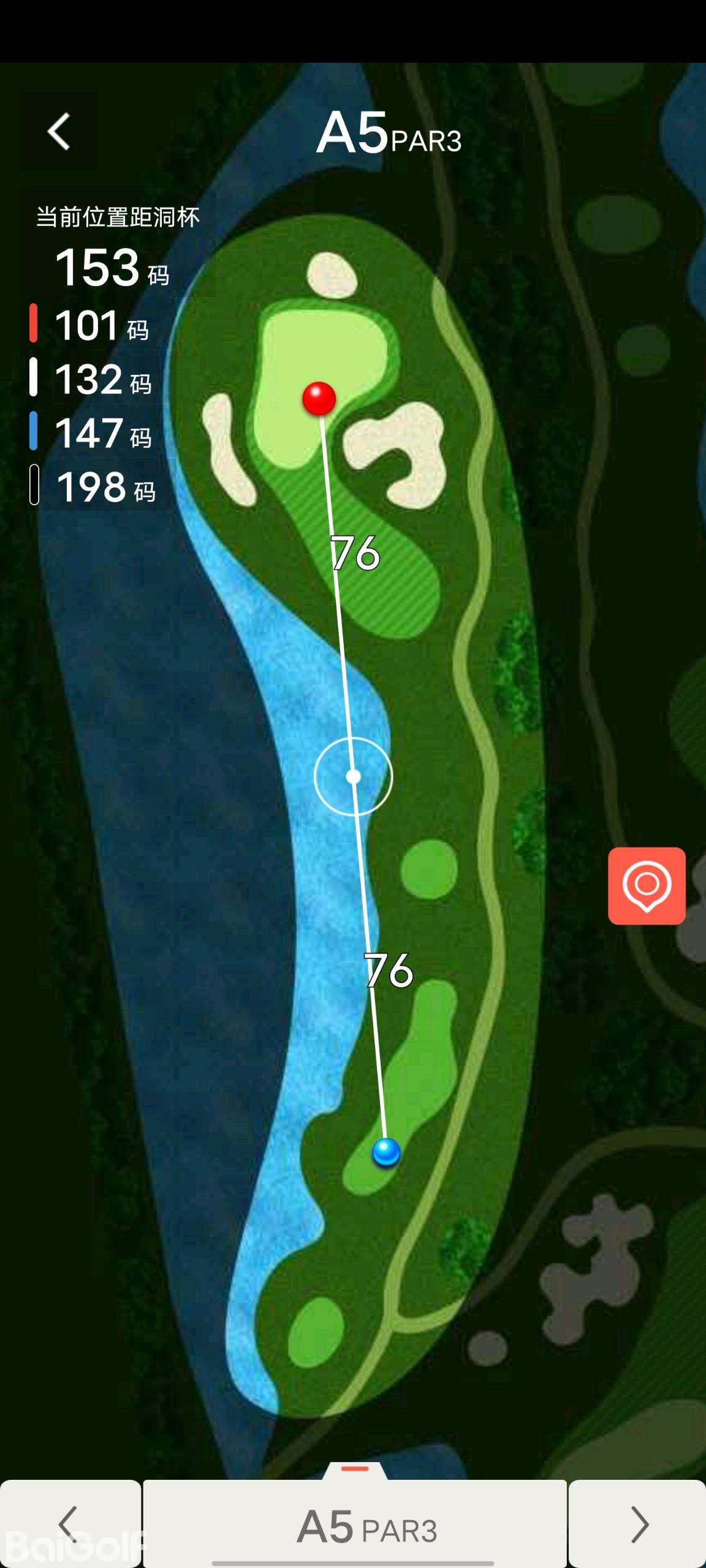This screenshot has width=706, height=1568.
Task: Go to the next hole
Action: tap(638, 1524)
